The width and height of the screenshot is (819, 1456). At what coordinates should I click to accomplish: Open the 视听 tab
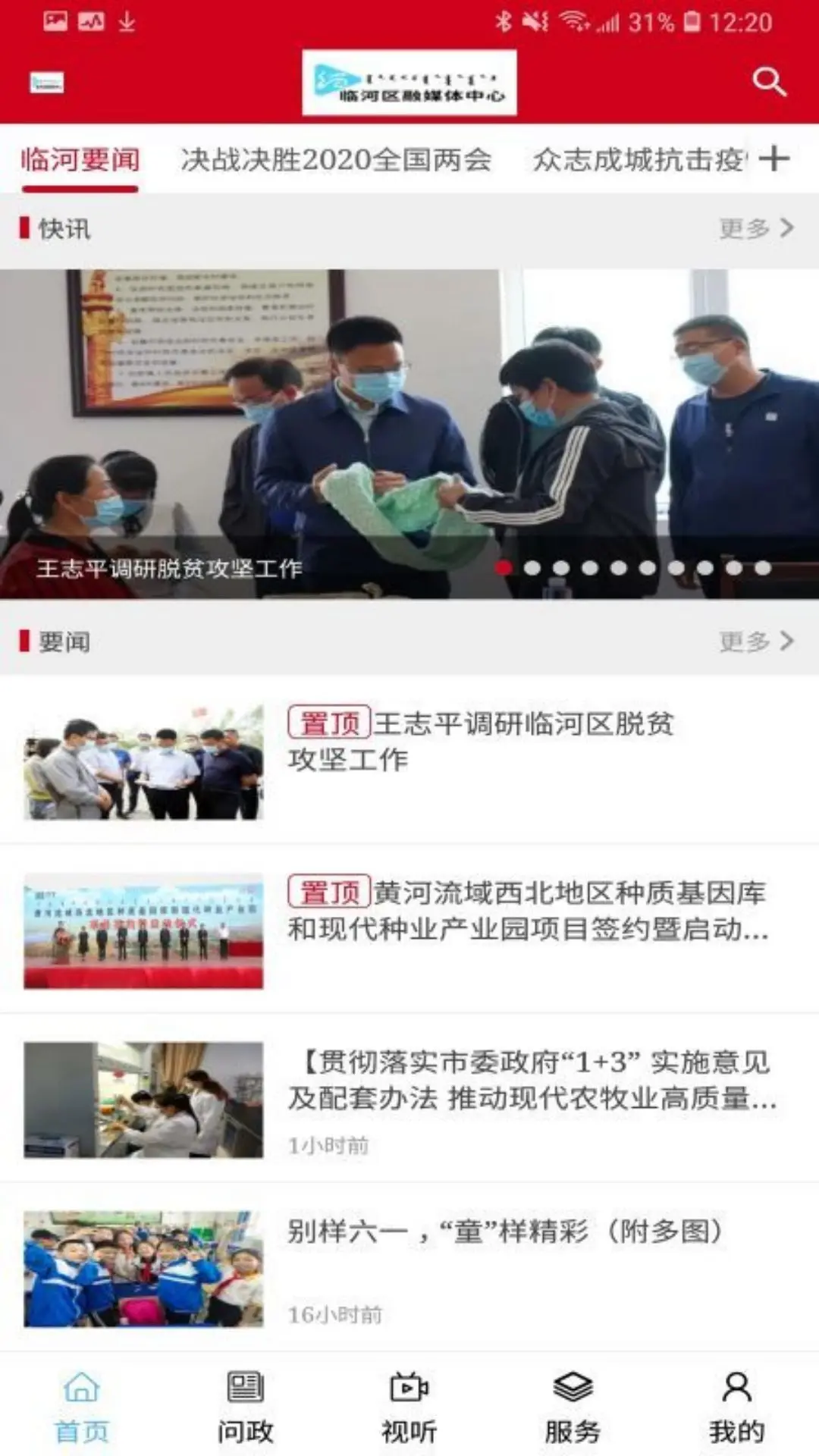409,1407
